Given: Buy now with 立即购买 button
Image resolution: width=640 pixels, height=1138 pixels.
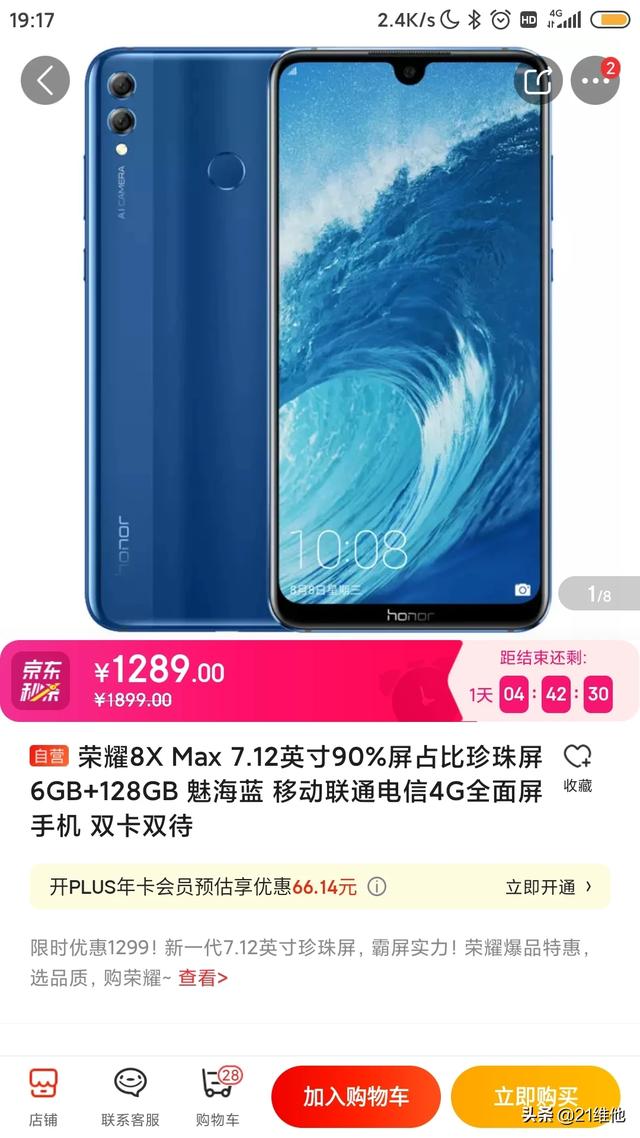Looking at the screenshot, I should (x=536, y=1095).
